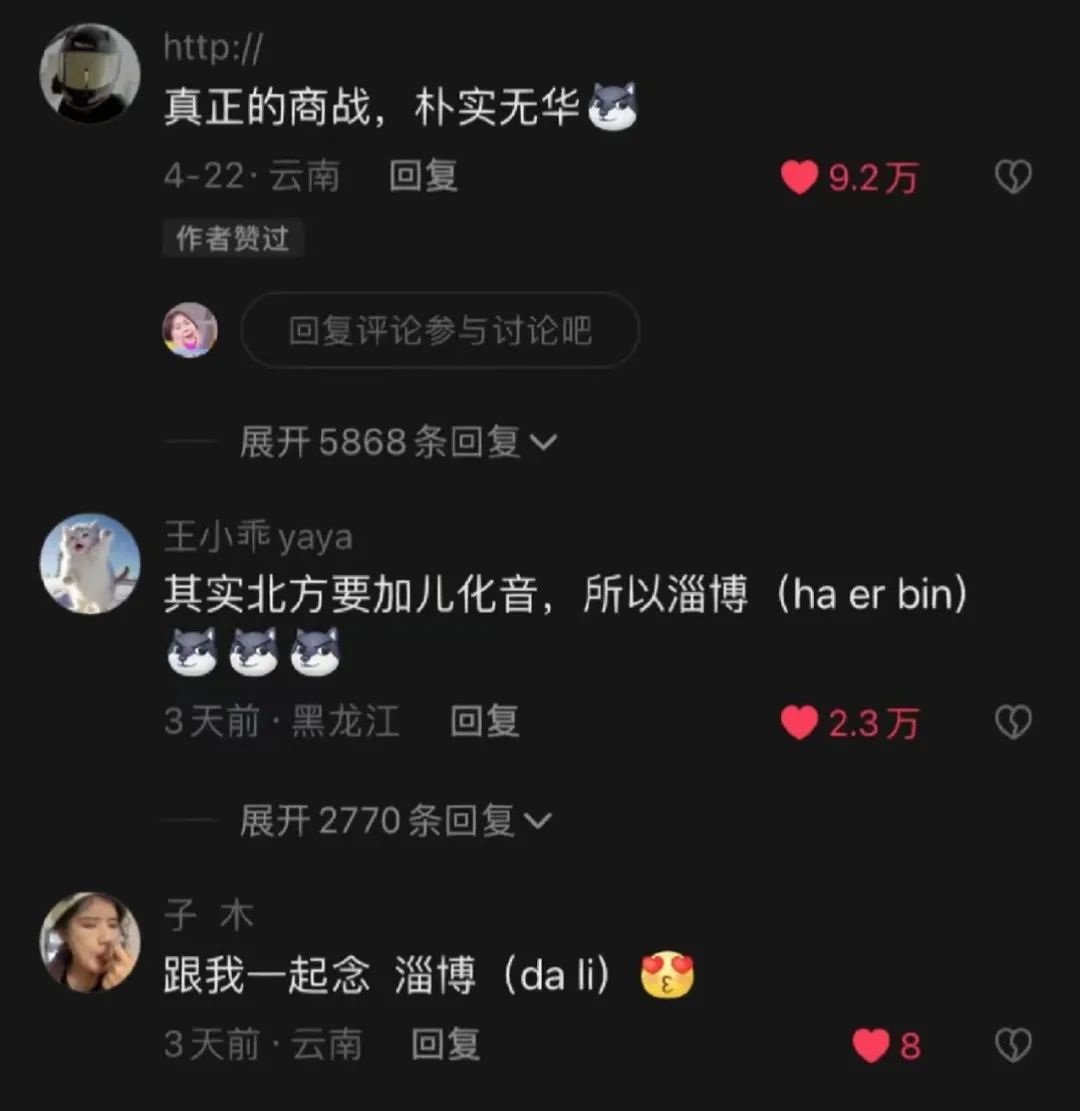Like 王小乖yaya's comment
The height and width of the screenshot is (1111, 1080).
800,722
